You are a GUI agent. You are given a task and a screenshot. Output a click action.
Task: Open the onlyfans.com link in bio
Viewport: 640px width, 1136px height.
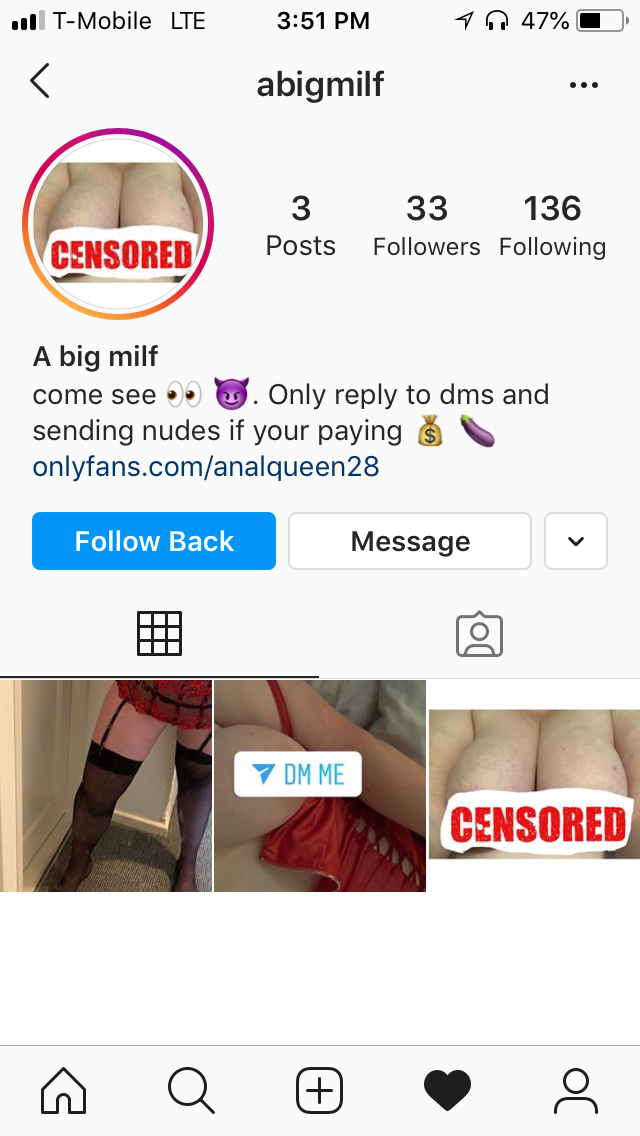206,467
